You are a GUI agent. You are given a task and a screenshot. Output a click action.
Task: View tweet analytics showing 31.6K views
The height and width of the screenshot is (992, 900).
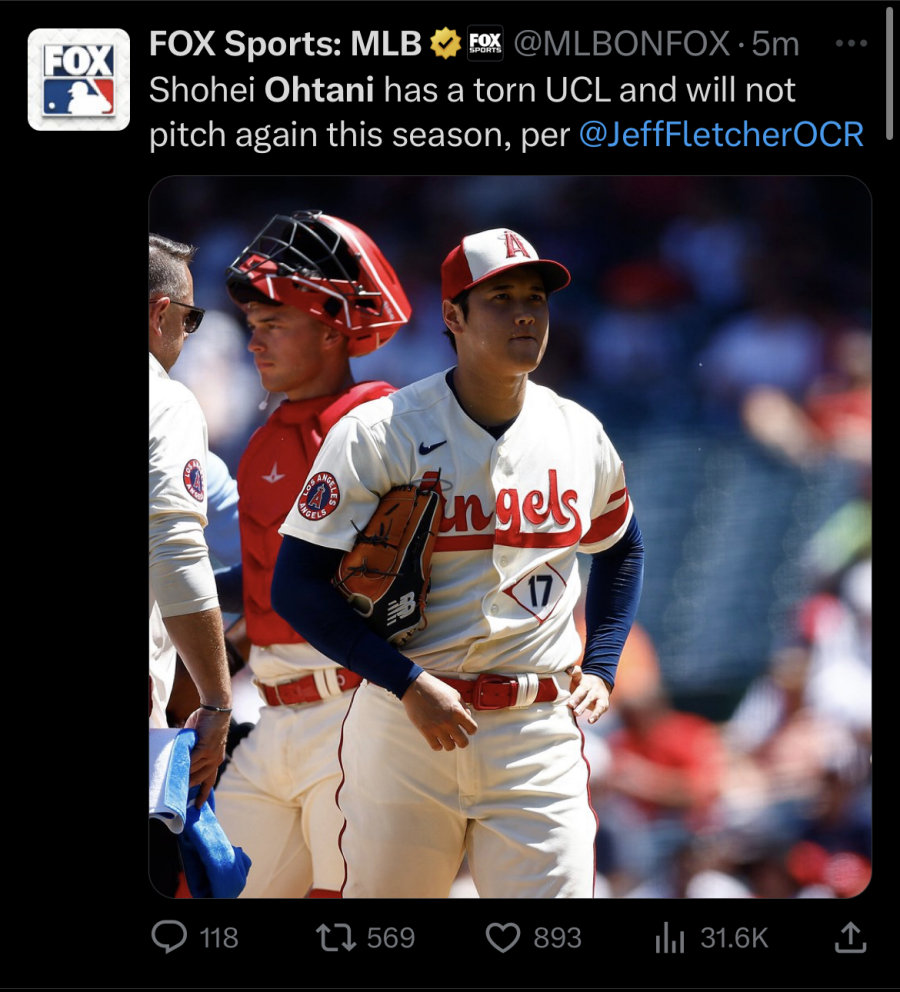click(x=669, y=937)
